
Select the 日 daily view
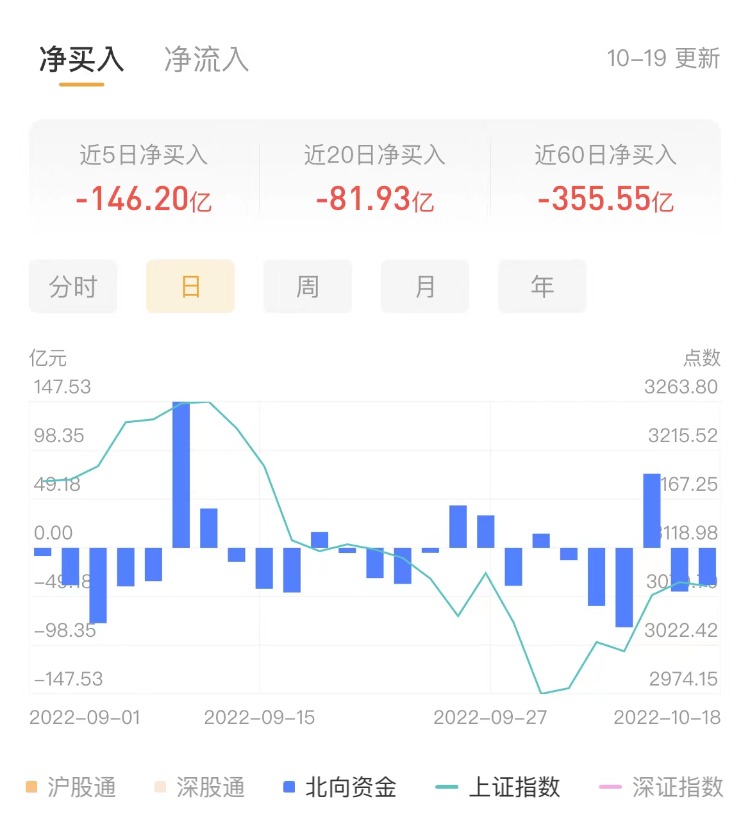[x=190, y=287]
